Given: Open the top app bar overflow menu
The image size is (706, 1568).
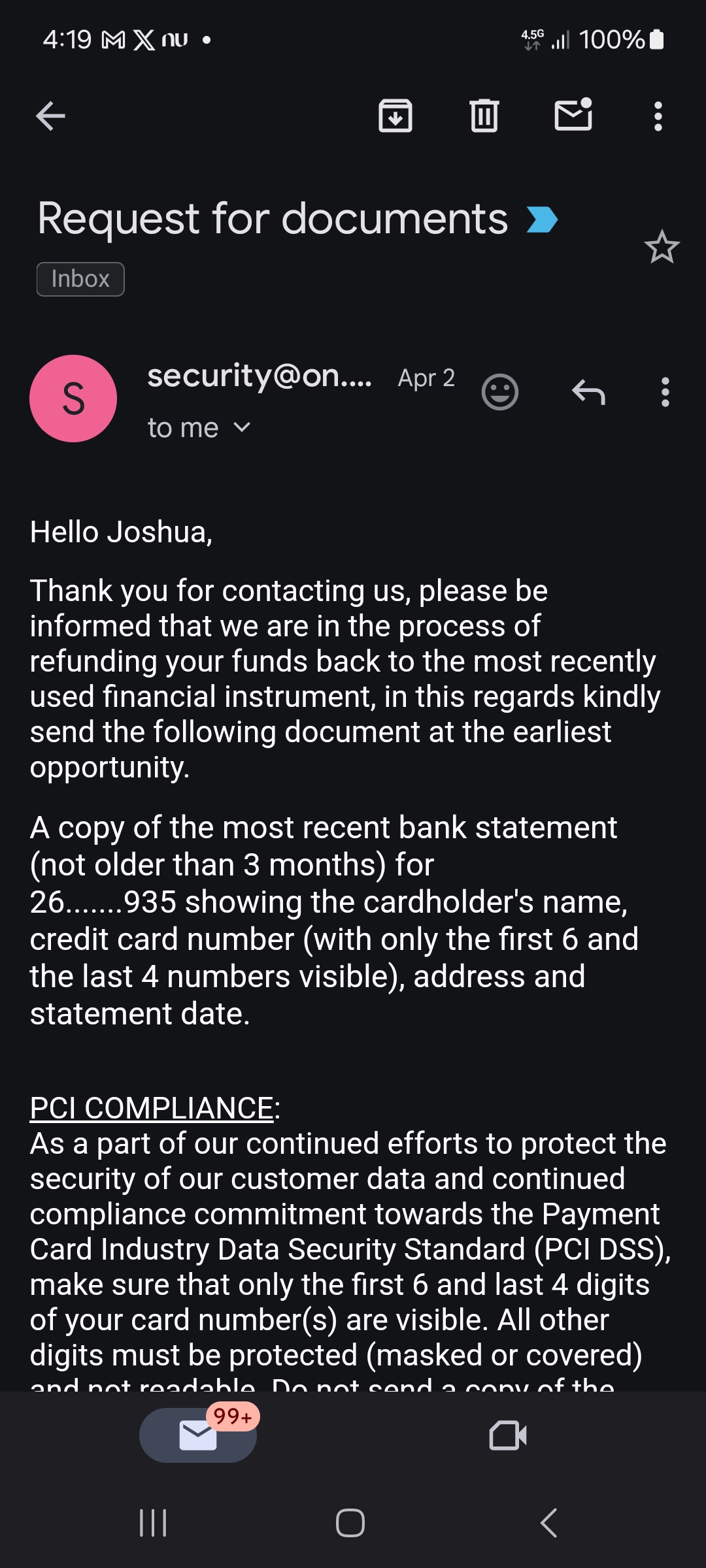Looking at the screenshot, I should point(658,116).
